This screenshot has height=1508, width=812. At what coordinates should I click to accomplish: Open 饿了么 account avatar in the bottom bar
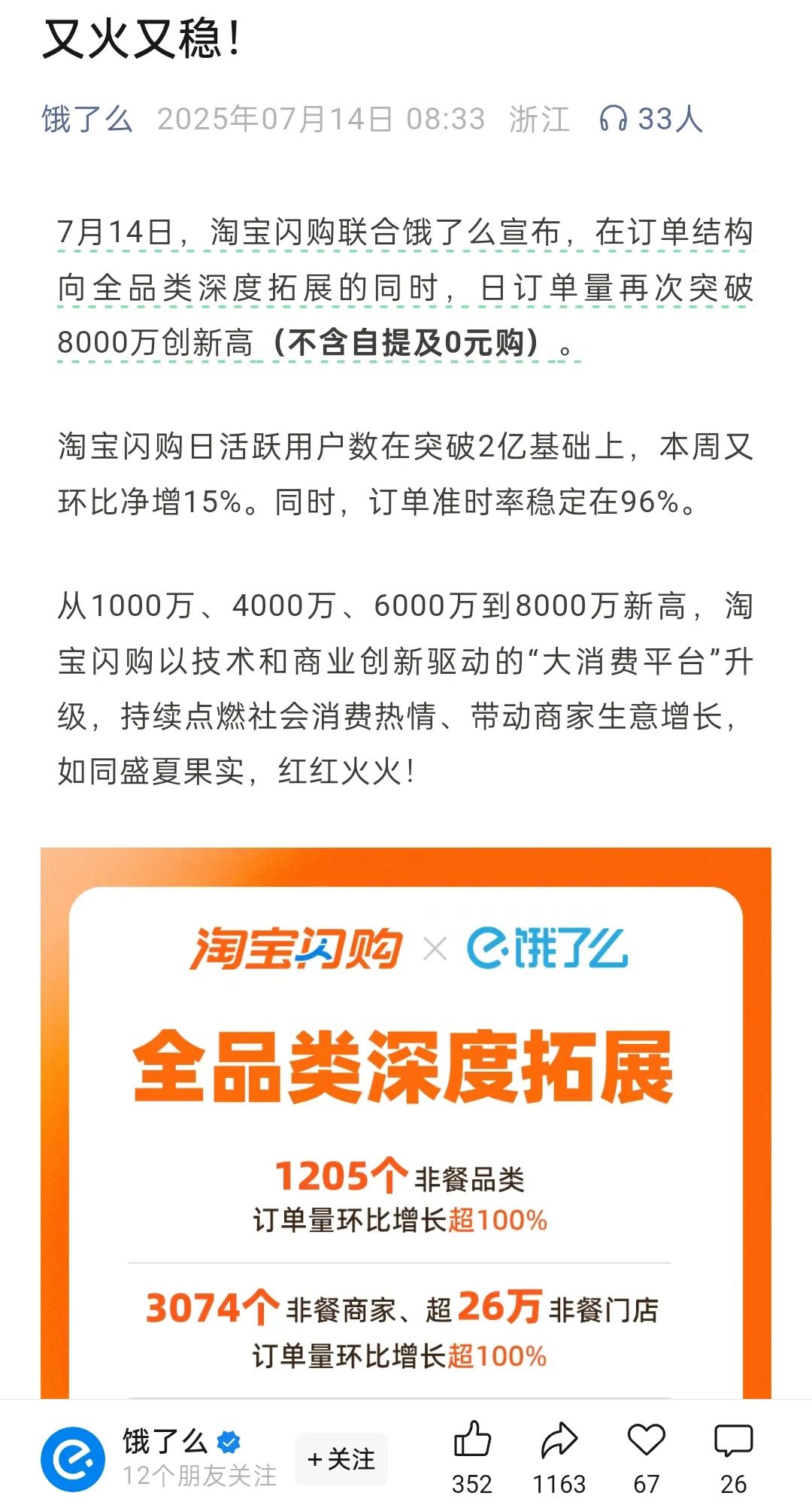point(73,1459)
